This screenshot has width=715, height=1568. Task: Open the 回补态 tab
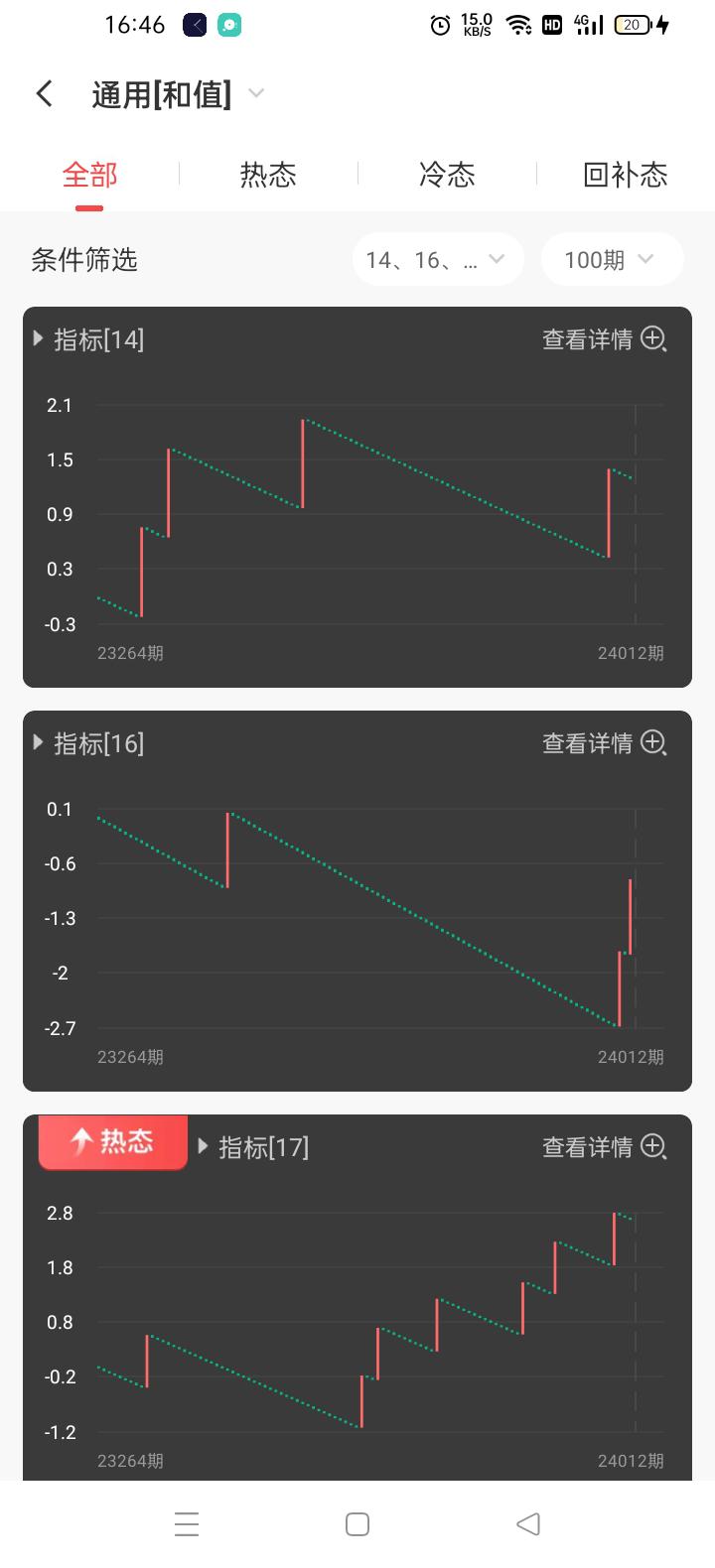coord(625,176)
